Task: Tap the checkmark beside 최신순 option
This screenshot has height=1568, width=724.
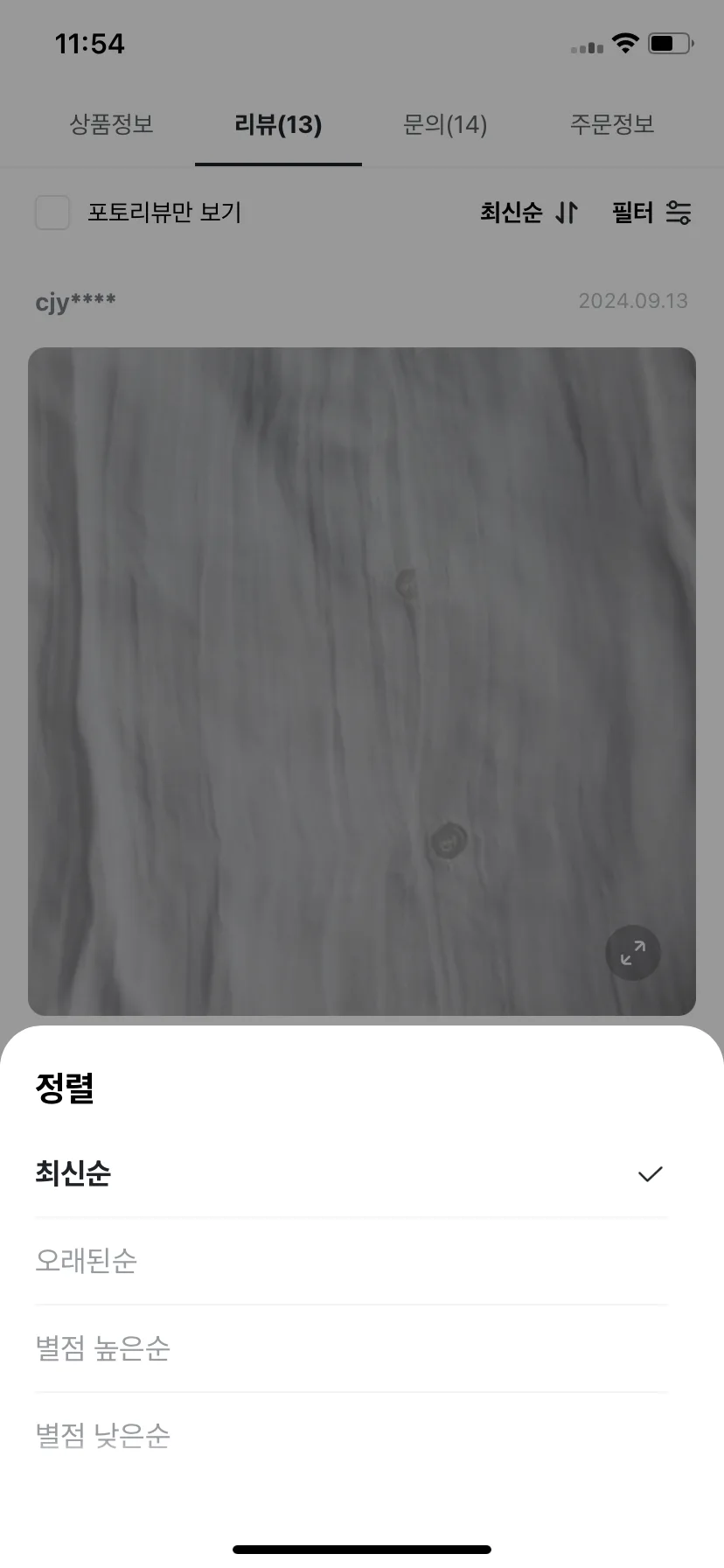Action: click(x=651, y=1173)
